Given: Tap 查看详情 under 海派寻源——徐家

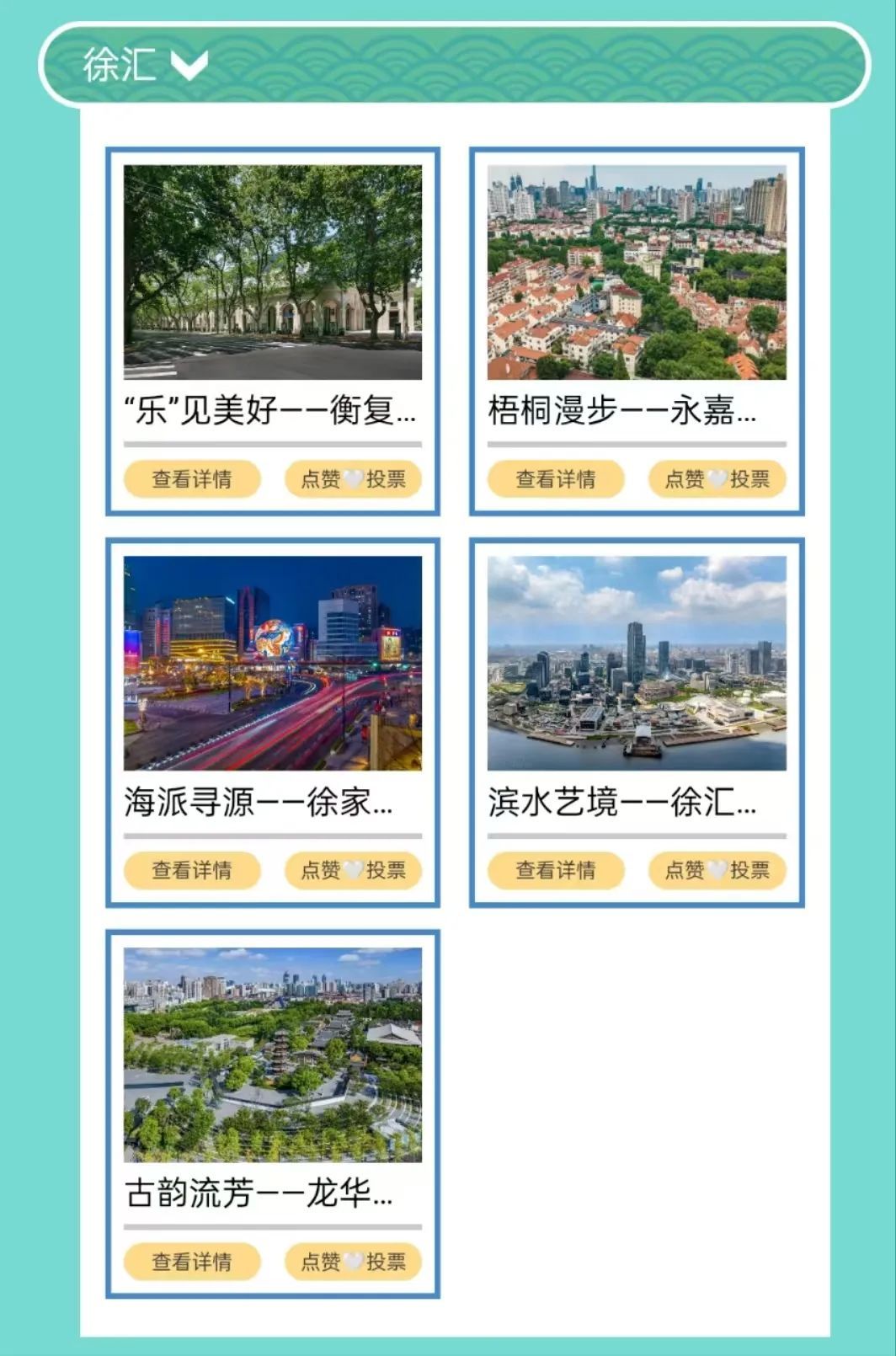Looking at the screenshot, I should tap(192, 870).
